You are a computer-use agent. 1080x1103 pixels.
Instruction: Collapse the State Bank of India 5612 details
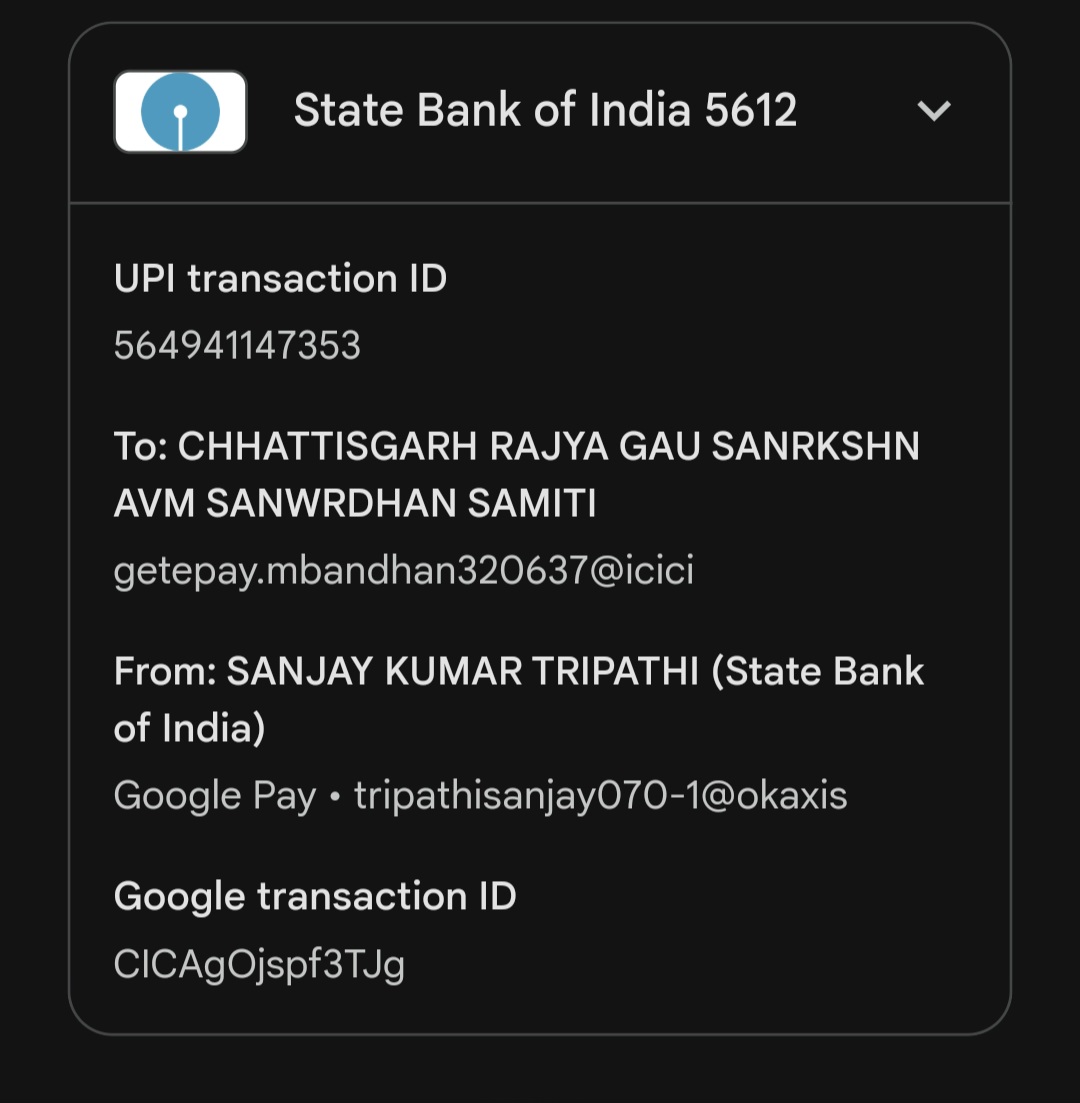(934, 111)
